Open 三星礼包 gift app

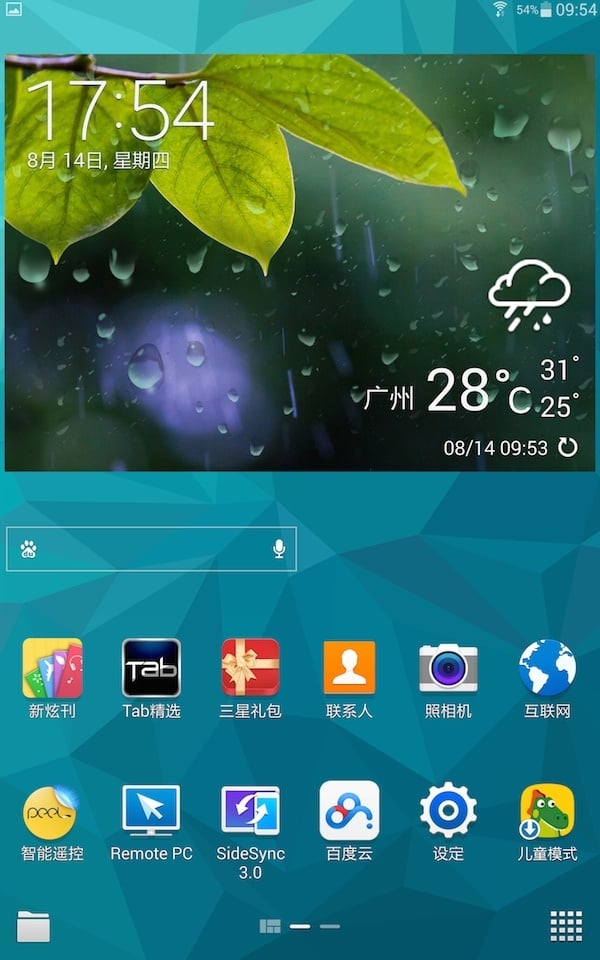tap(250, 669)
